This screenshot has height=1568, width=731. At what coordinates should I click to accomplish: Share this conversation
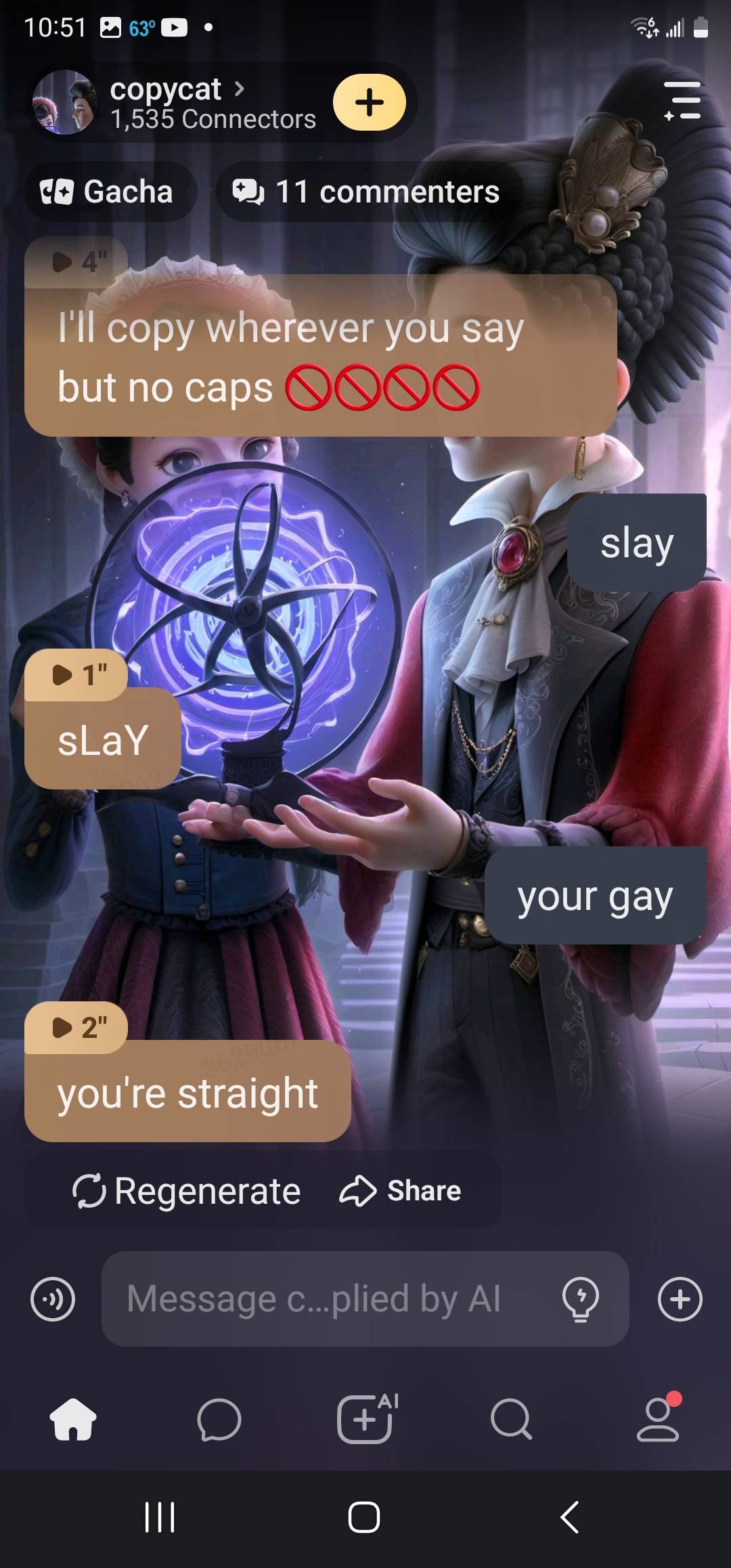[x=401, y=1191]
